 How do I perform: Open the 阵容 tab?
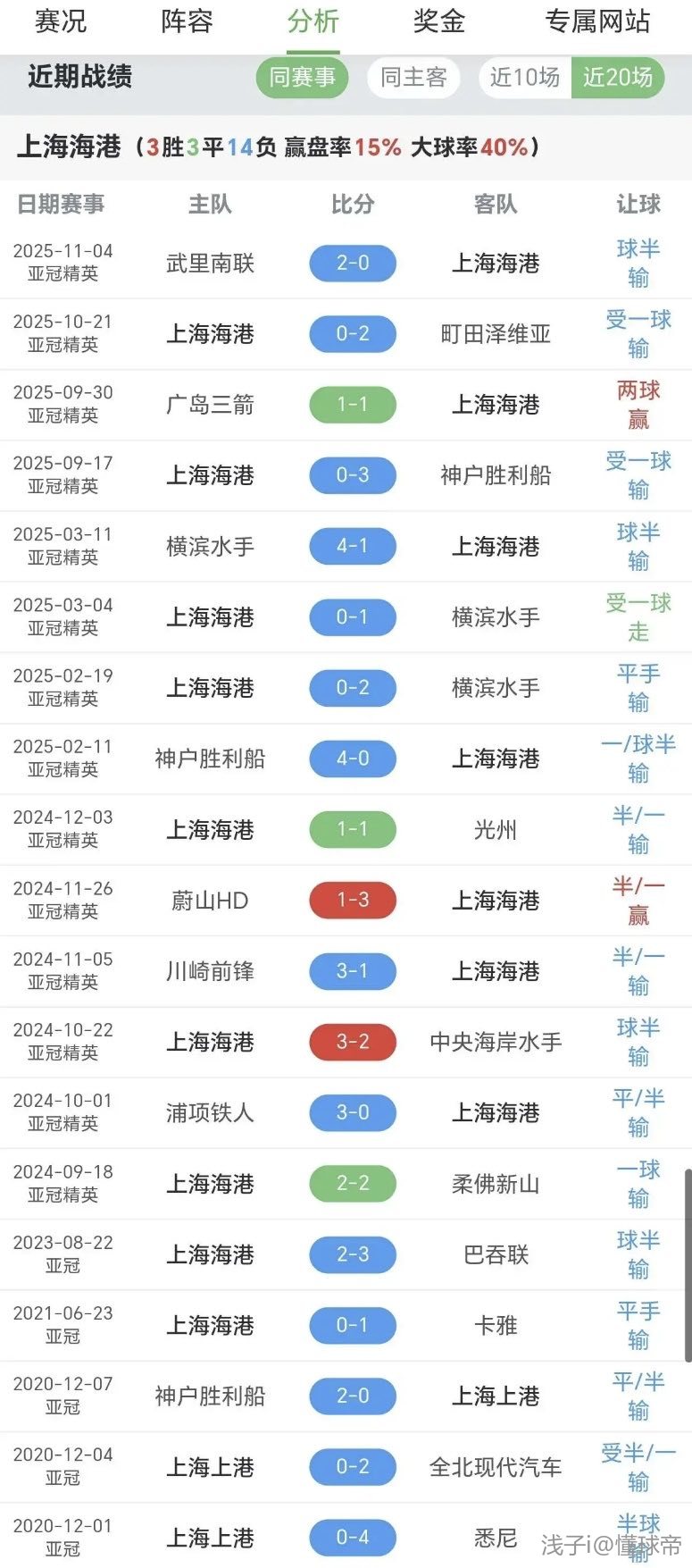tap(187, 21)
